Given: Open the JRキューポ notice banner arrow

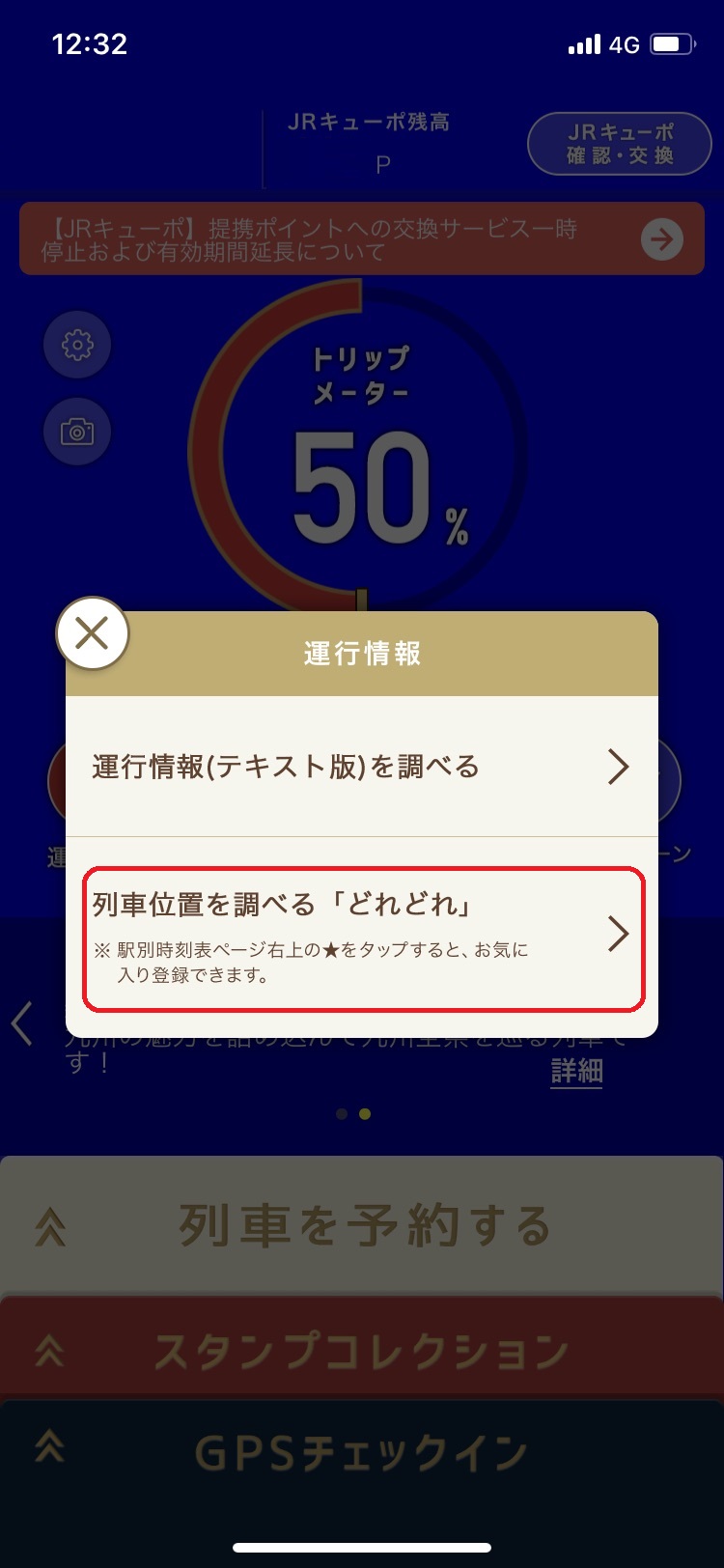Looking at the screenshot, I should point(661,239).
